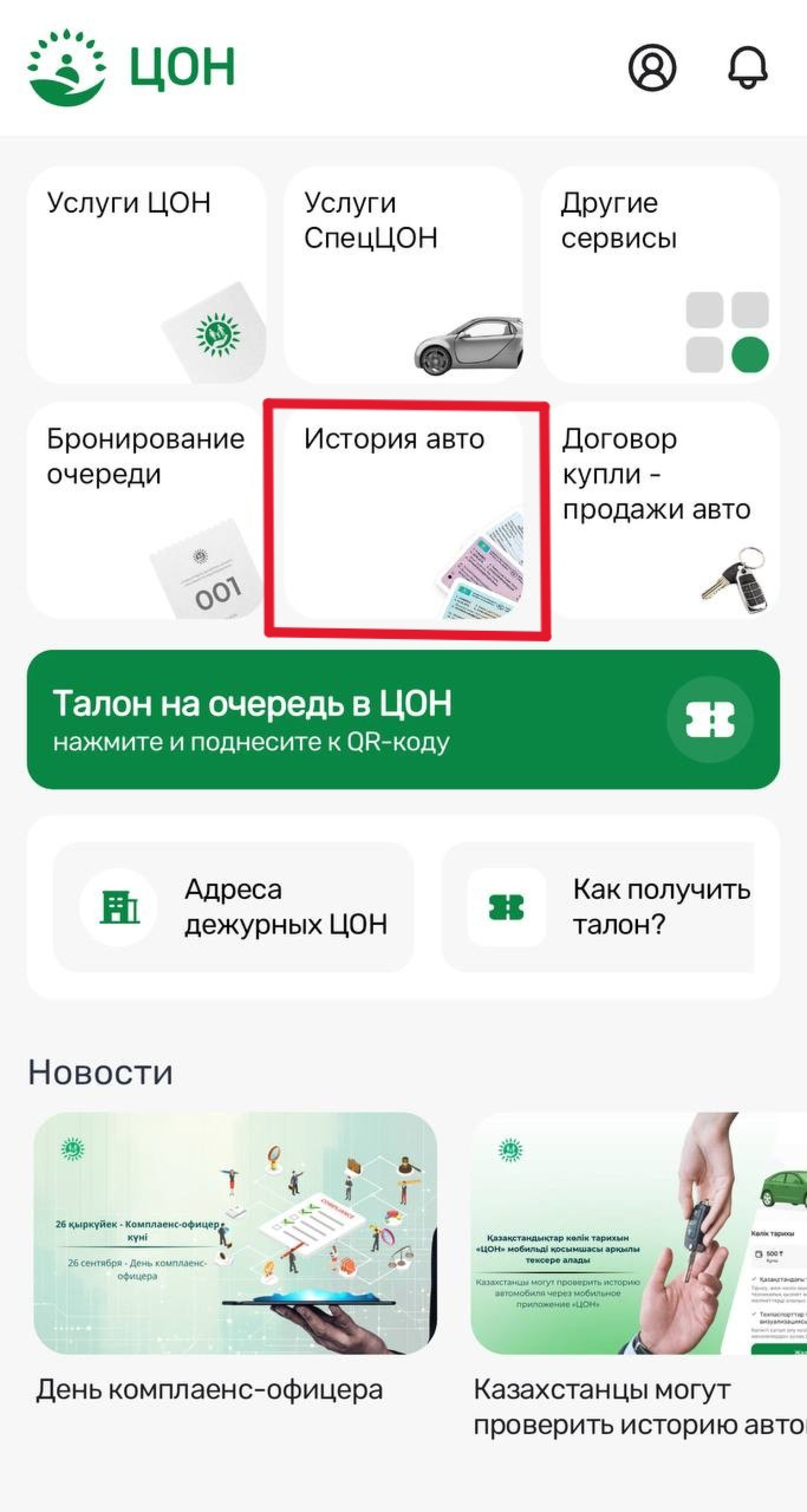The image size is (807, 1512).
Task: Open Другие сервисы
Action: pos(660,275)
